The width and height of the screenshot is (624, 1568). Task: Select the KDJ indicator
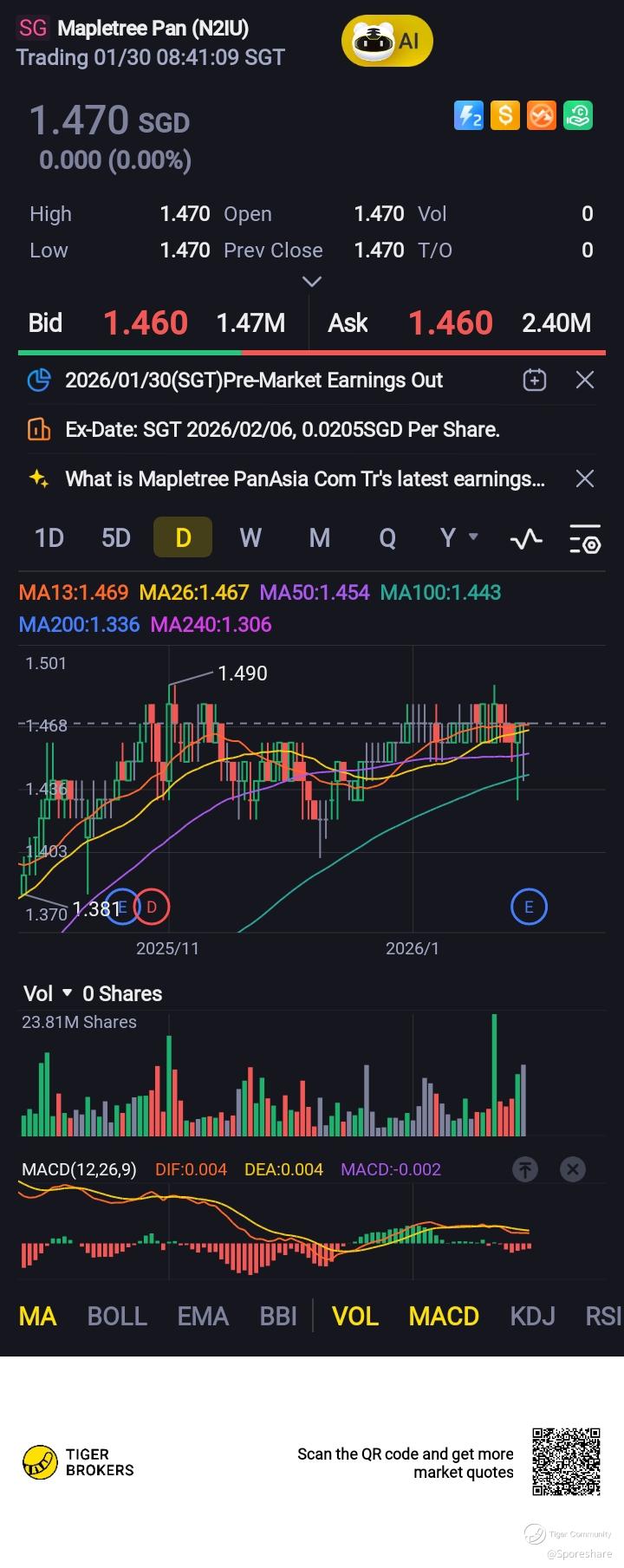532,1316
